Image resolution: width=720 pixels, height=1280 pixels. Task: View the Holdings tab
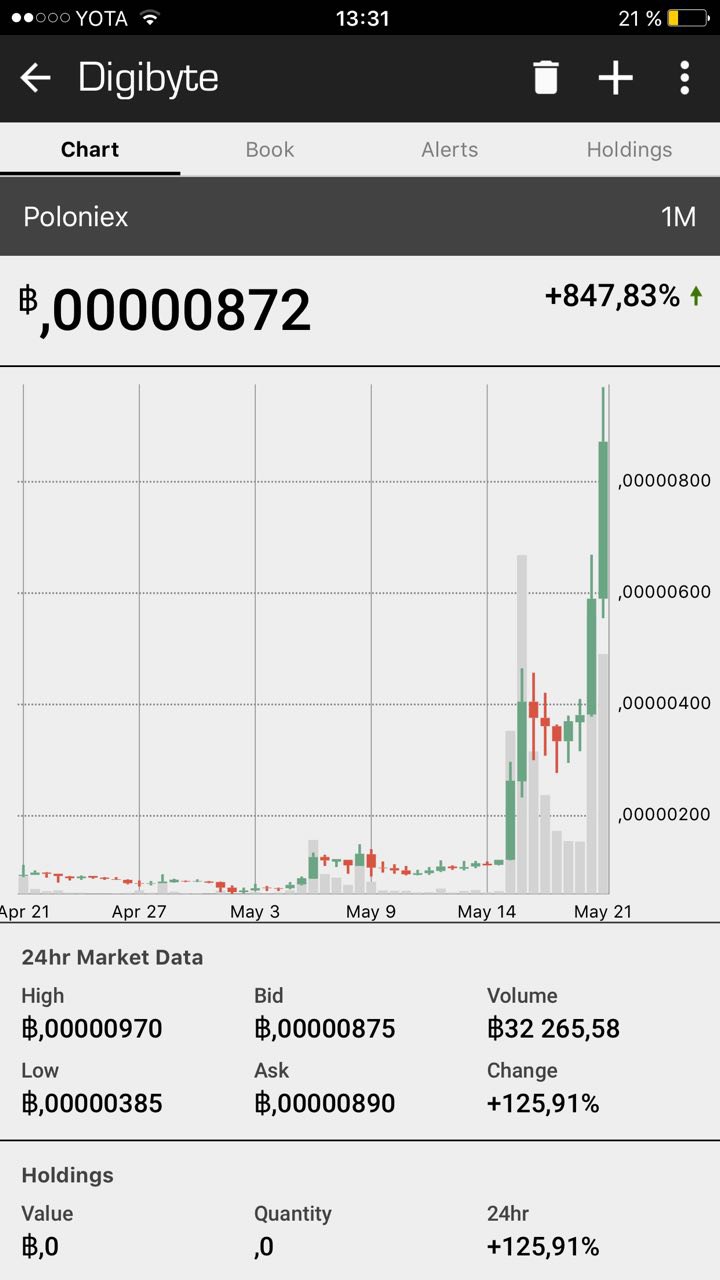(629, 150)
